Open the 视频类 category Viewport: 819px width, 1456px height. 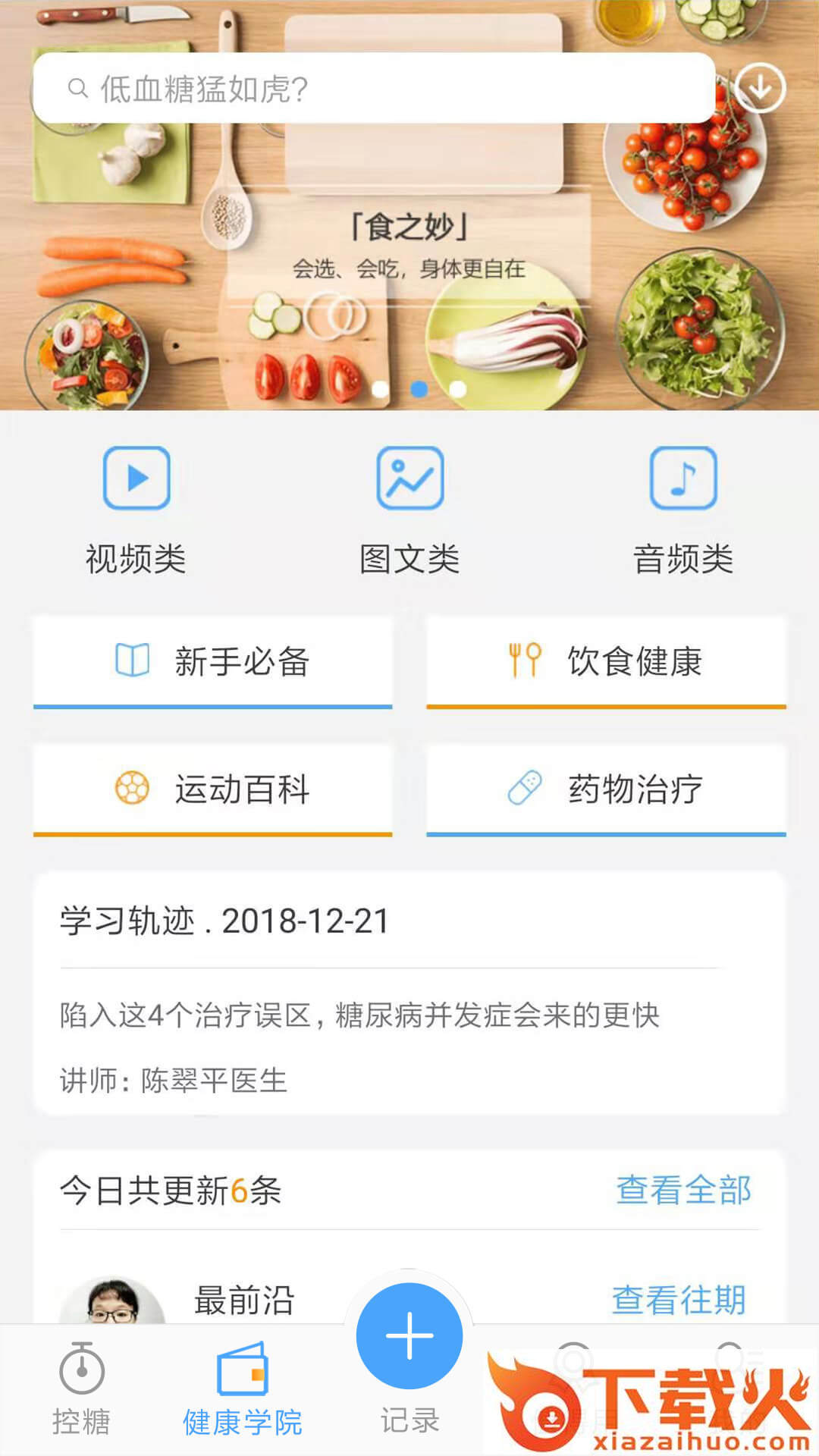click(136, 510)
